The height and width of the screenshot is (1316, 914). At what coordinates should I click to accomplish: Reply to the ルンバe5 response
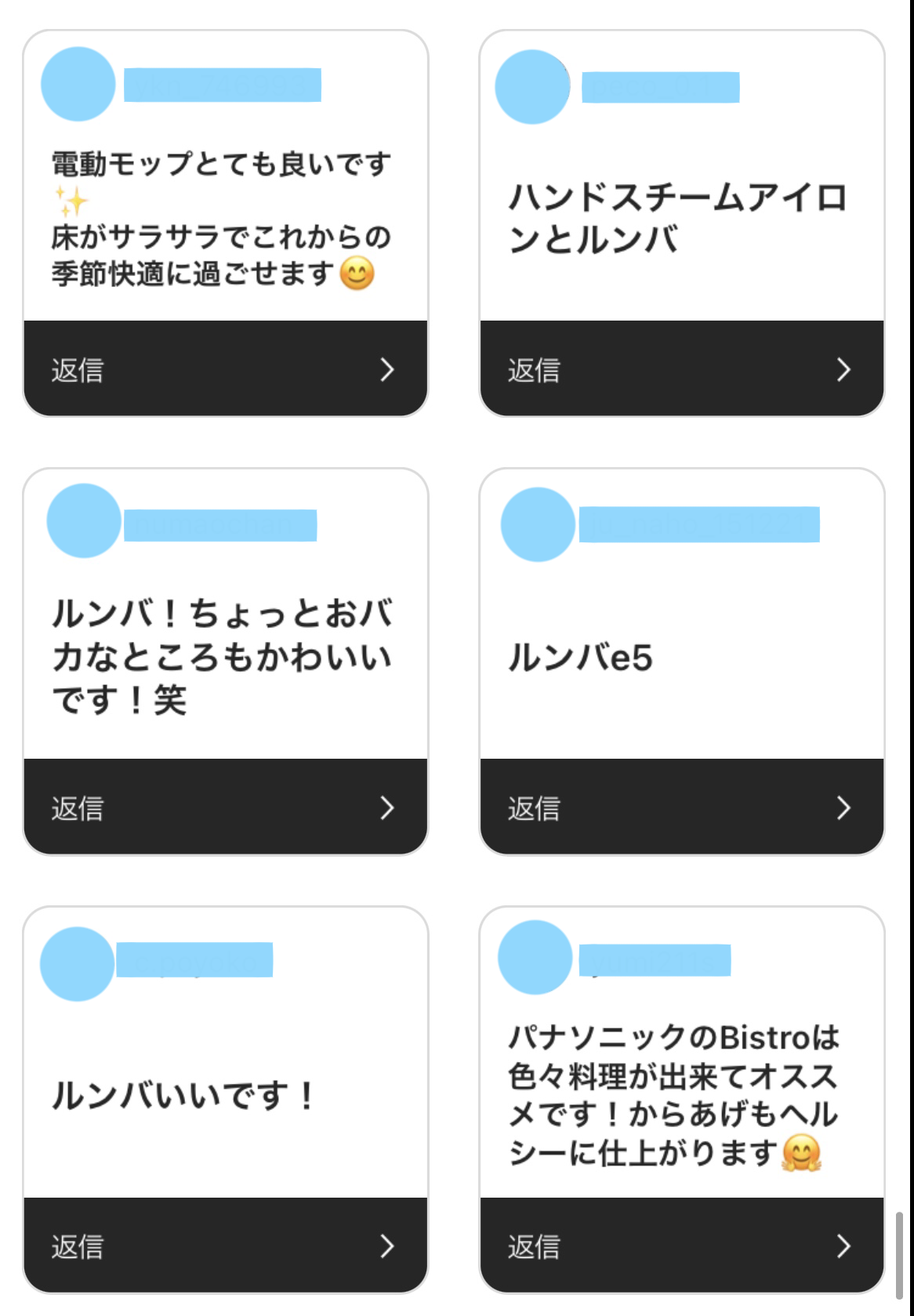coord(681,807)
